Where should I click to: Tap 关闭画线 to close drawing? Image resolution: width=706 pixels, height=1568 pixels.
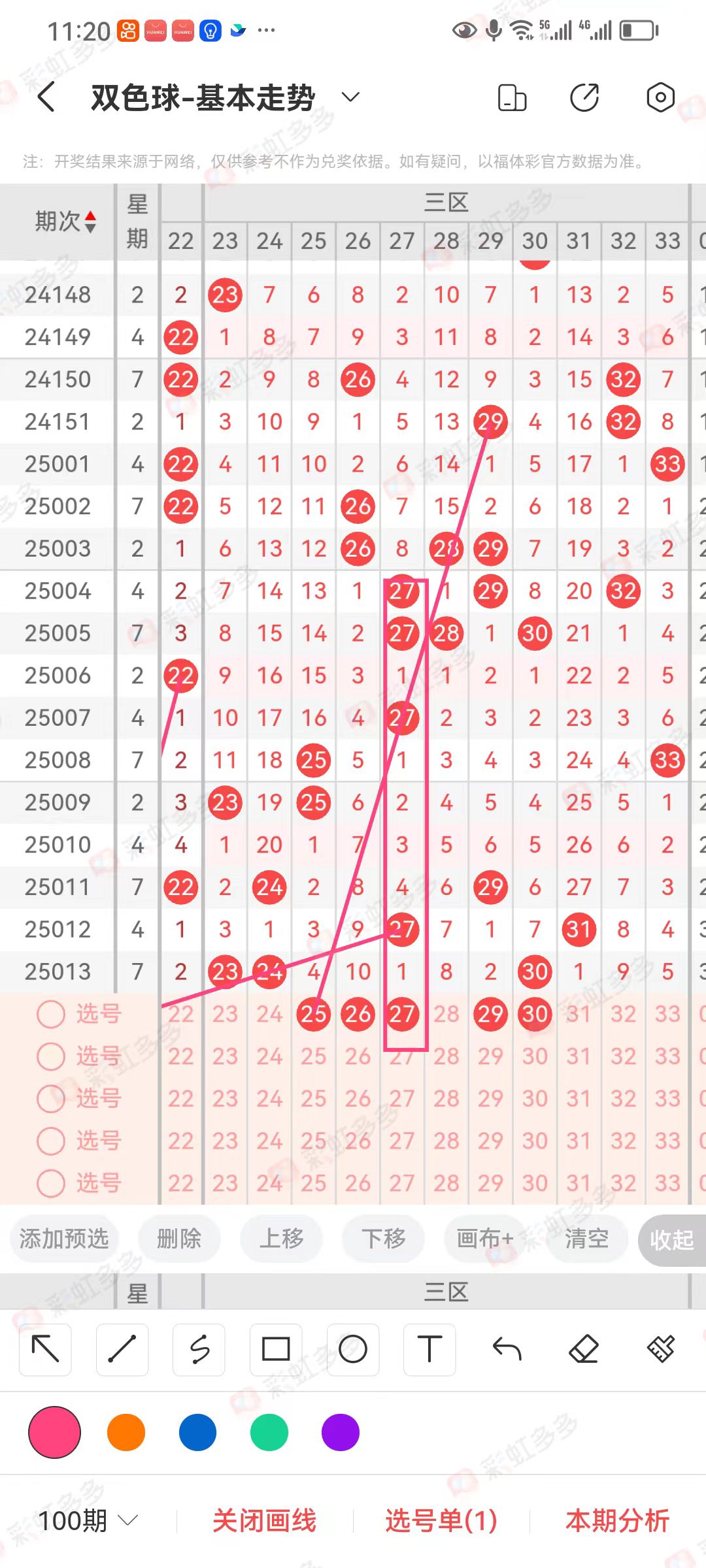click(x=265, y=1521)
